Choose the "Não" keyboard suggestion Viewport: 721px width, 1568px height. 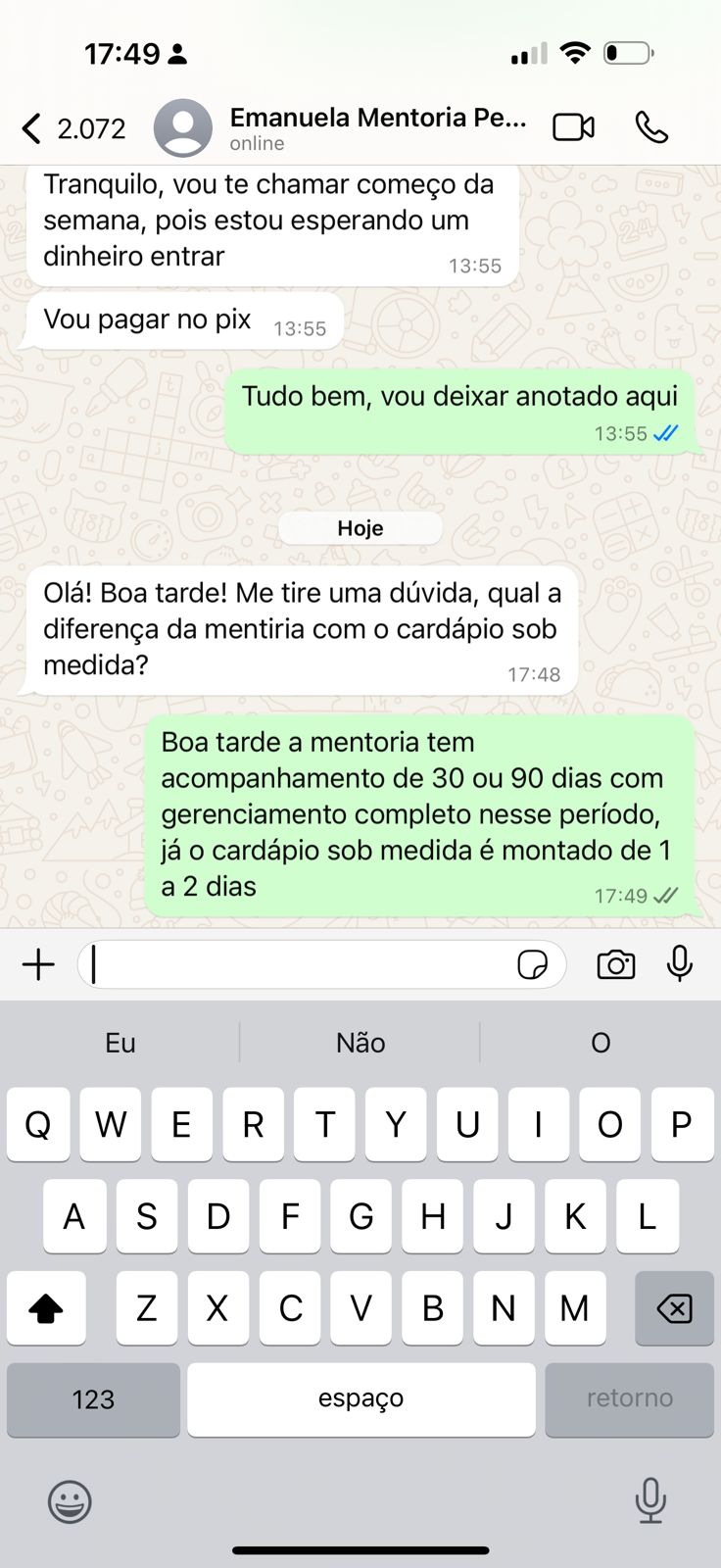click(360, 1043)
